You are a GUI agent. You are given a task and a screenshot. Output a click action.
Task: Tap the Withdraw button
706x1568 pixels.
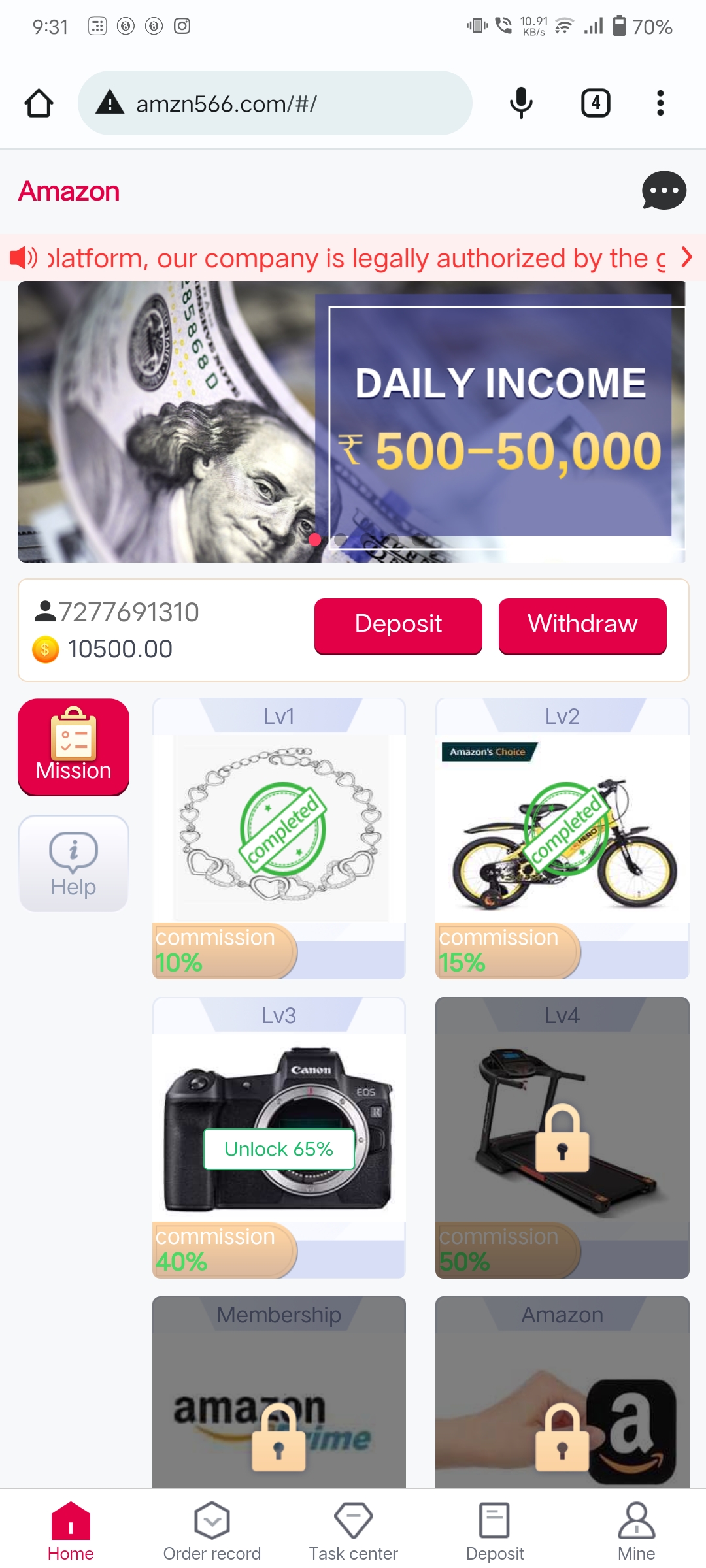click(582, 625)
